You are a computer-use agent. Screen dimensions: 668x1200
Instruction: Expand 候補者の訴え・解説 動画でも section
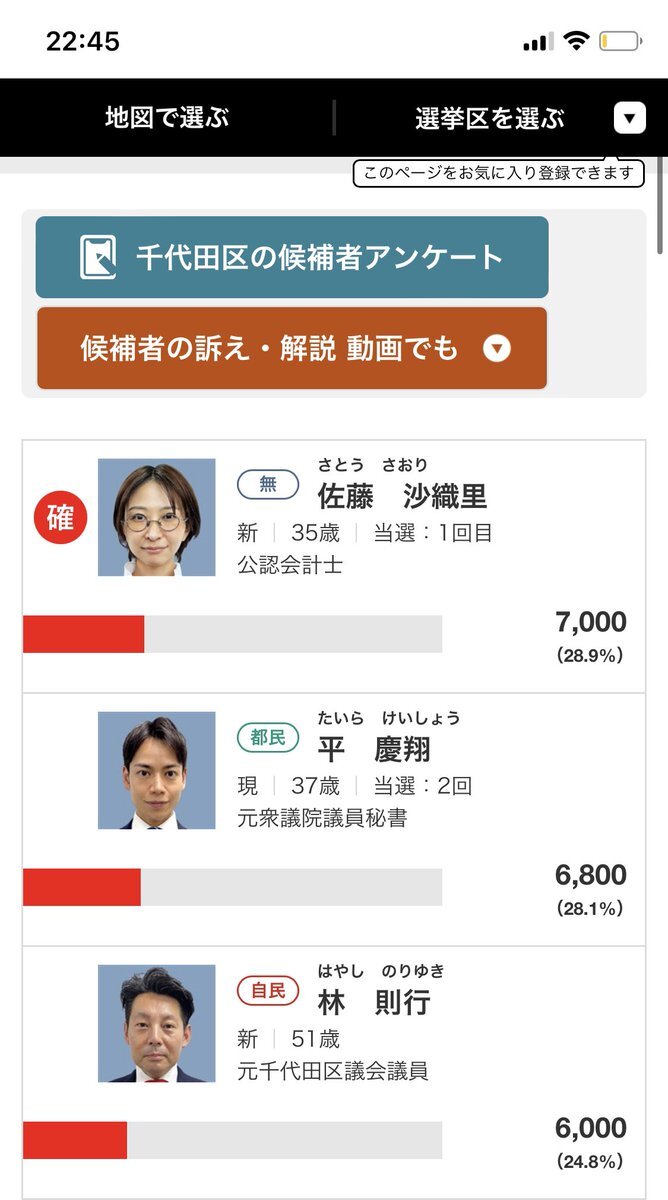click(292, 348)
